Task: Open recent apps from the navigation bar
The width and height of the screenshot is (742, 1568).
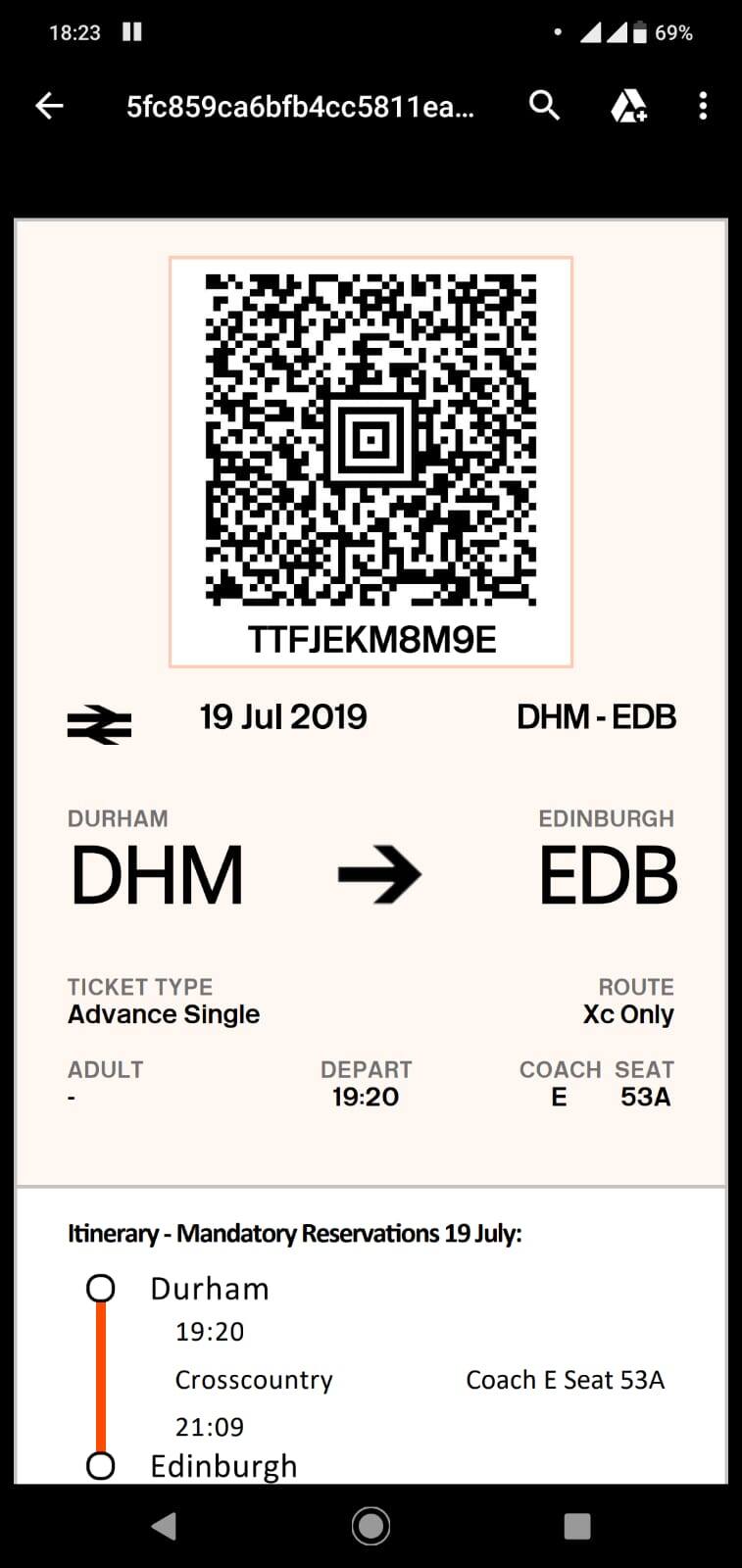Action: [577, 1526]
